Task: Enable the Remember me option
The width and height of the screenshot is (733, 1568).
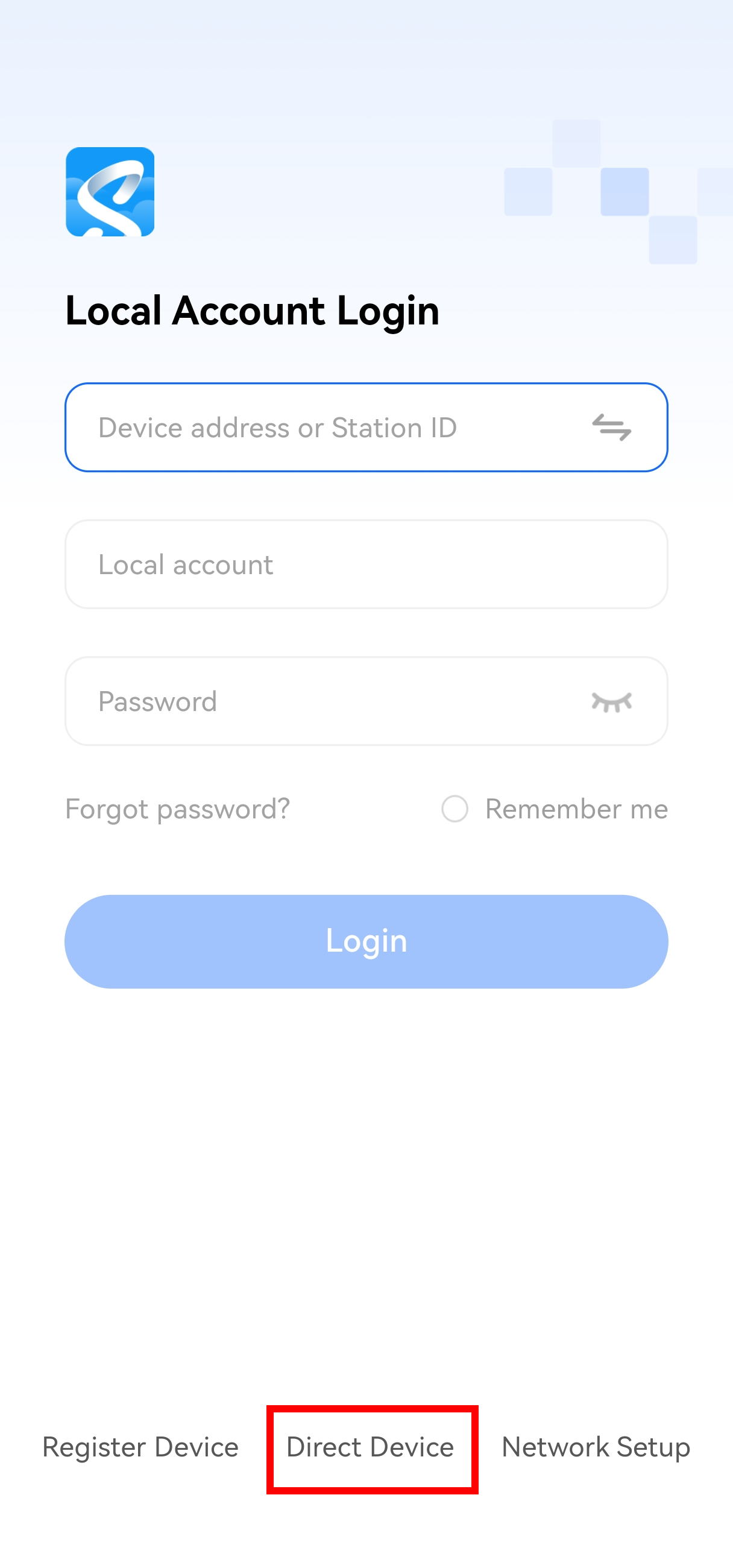Action: click(x=455, y=809)
